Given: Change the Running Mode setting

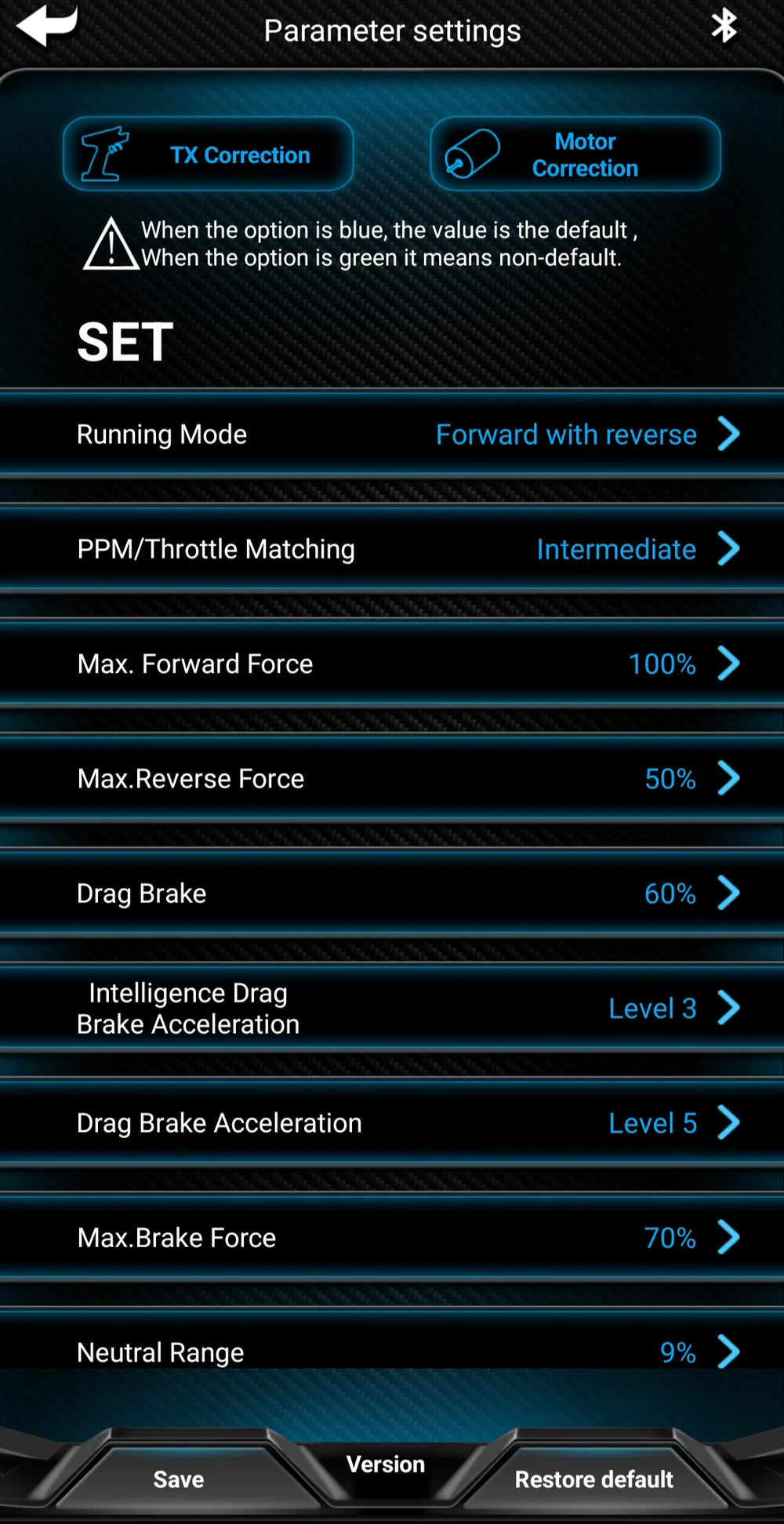Looking at the screenshot, I should (x=392, y=435).
